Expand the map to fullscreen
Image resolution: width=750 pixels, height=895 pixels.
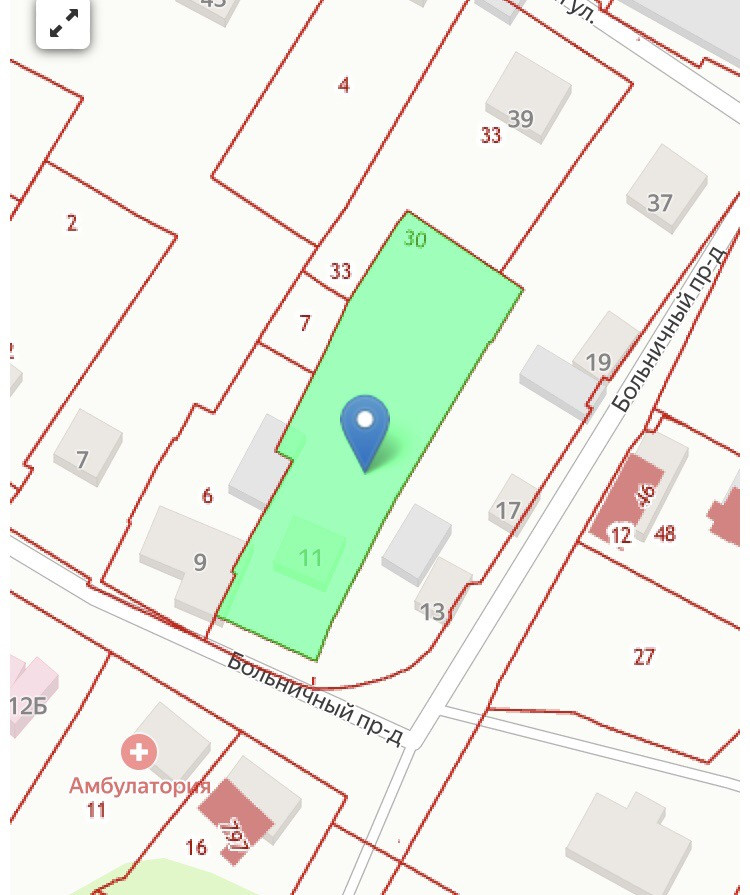coord(63,25)
